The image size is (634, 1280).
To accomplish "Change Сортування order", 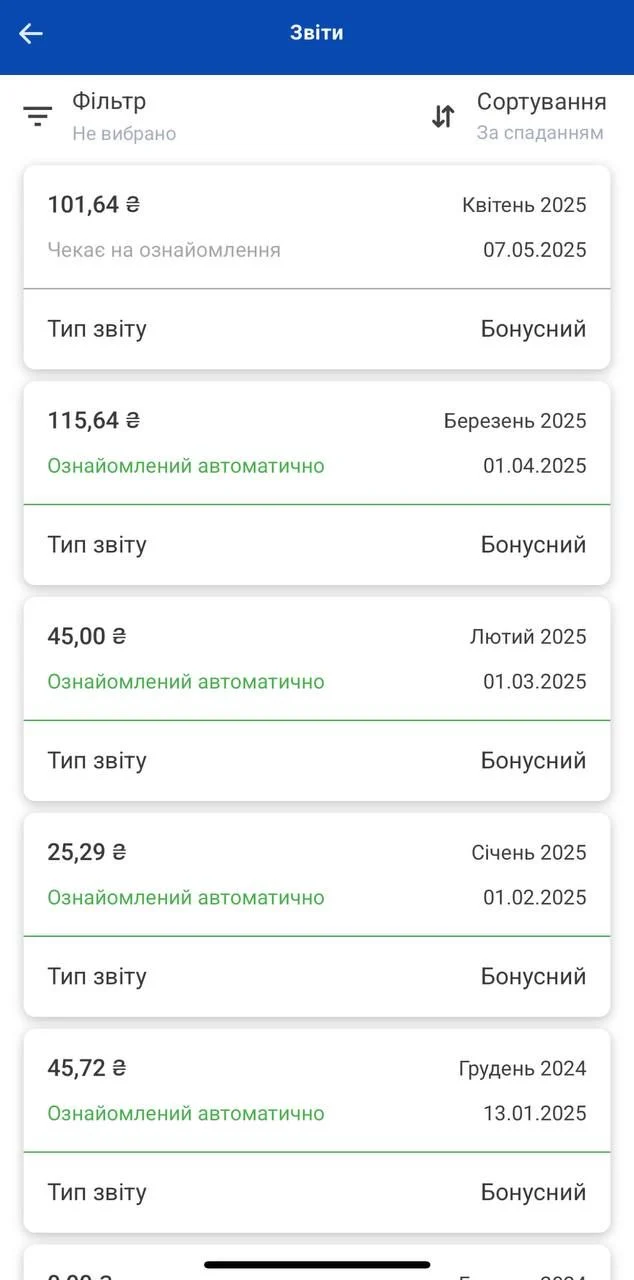I will (518, 117).
